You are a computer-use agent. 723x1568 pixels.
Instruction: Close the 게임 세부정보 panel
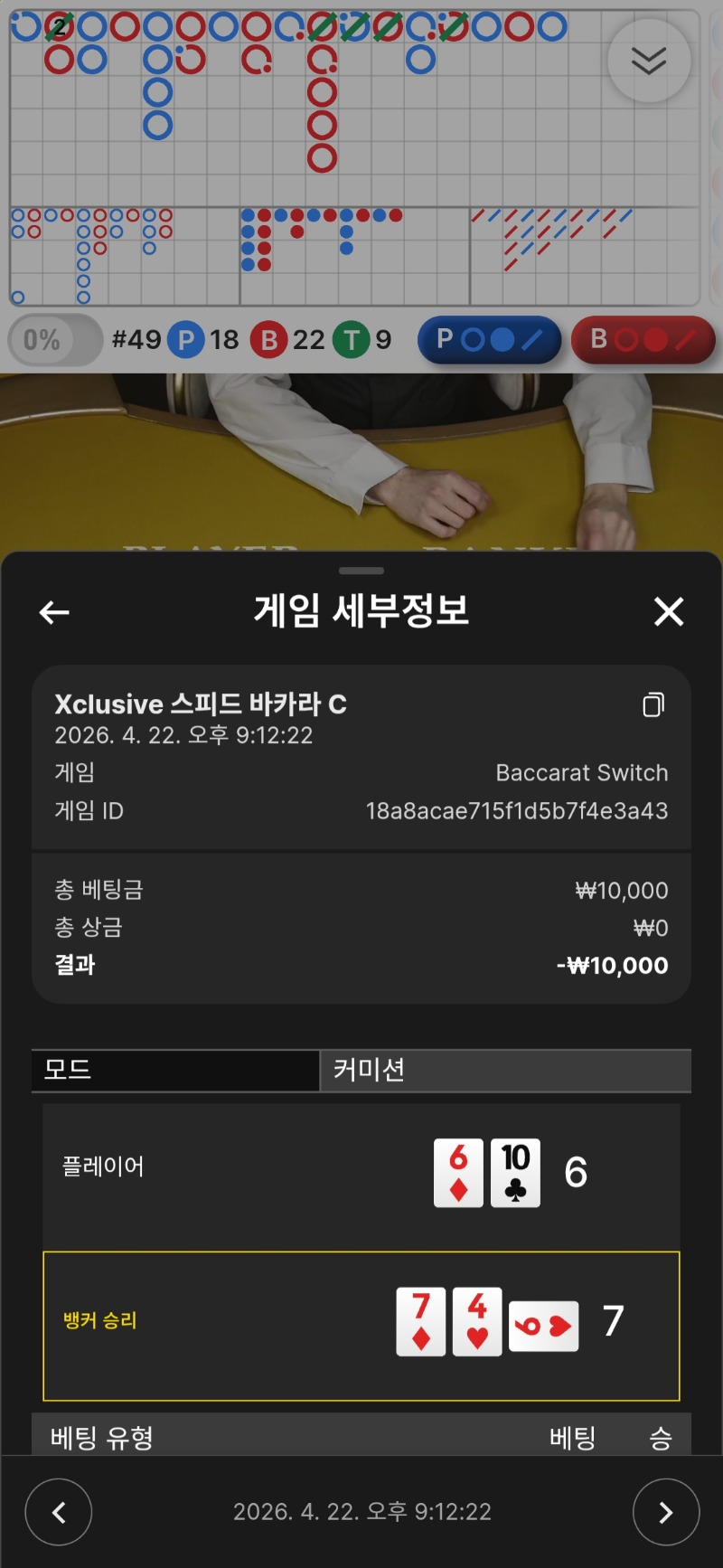669,612
